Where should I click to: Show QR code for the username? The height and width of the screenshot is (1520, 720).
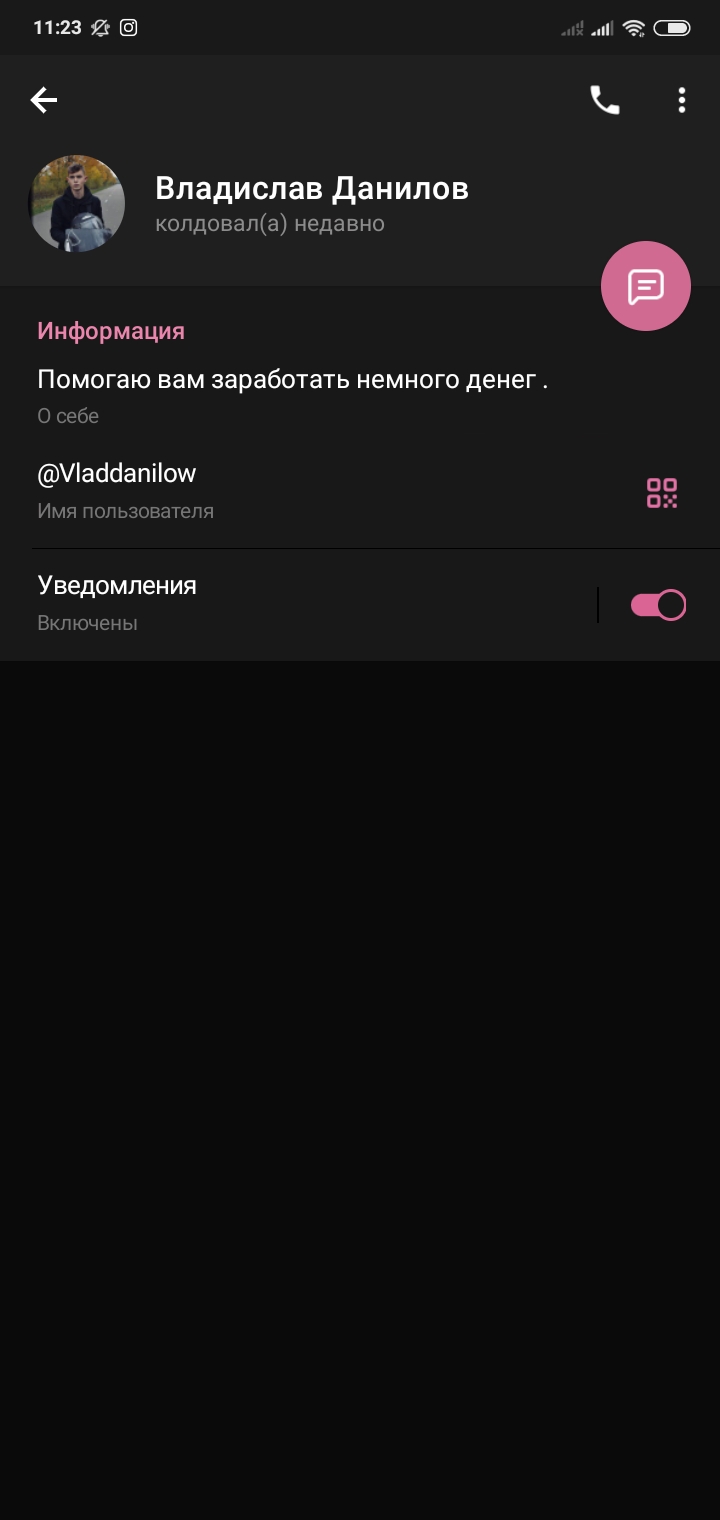tap(662, 493)
